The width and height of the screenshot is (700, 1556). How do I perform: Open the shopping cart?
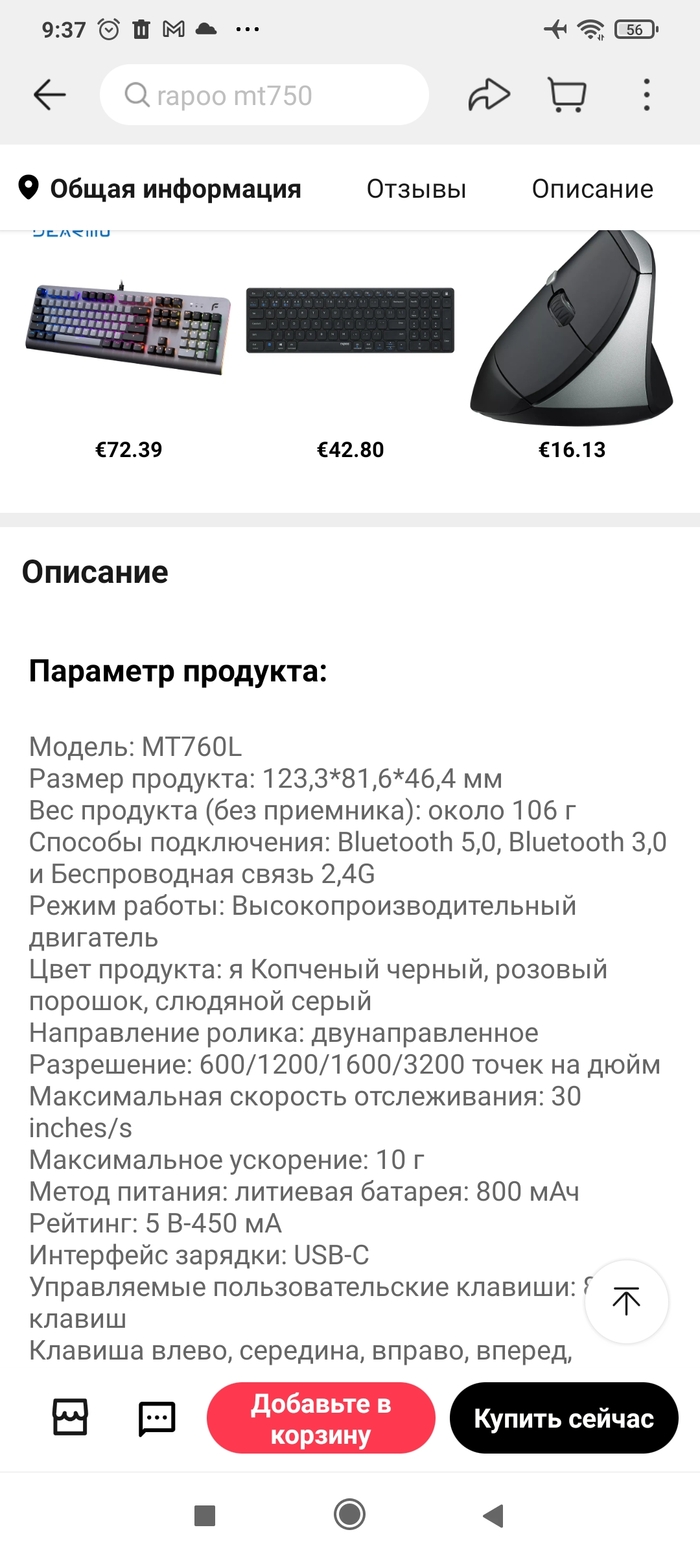tap(567, 95)
